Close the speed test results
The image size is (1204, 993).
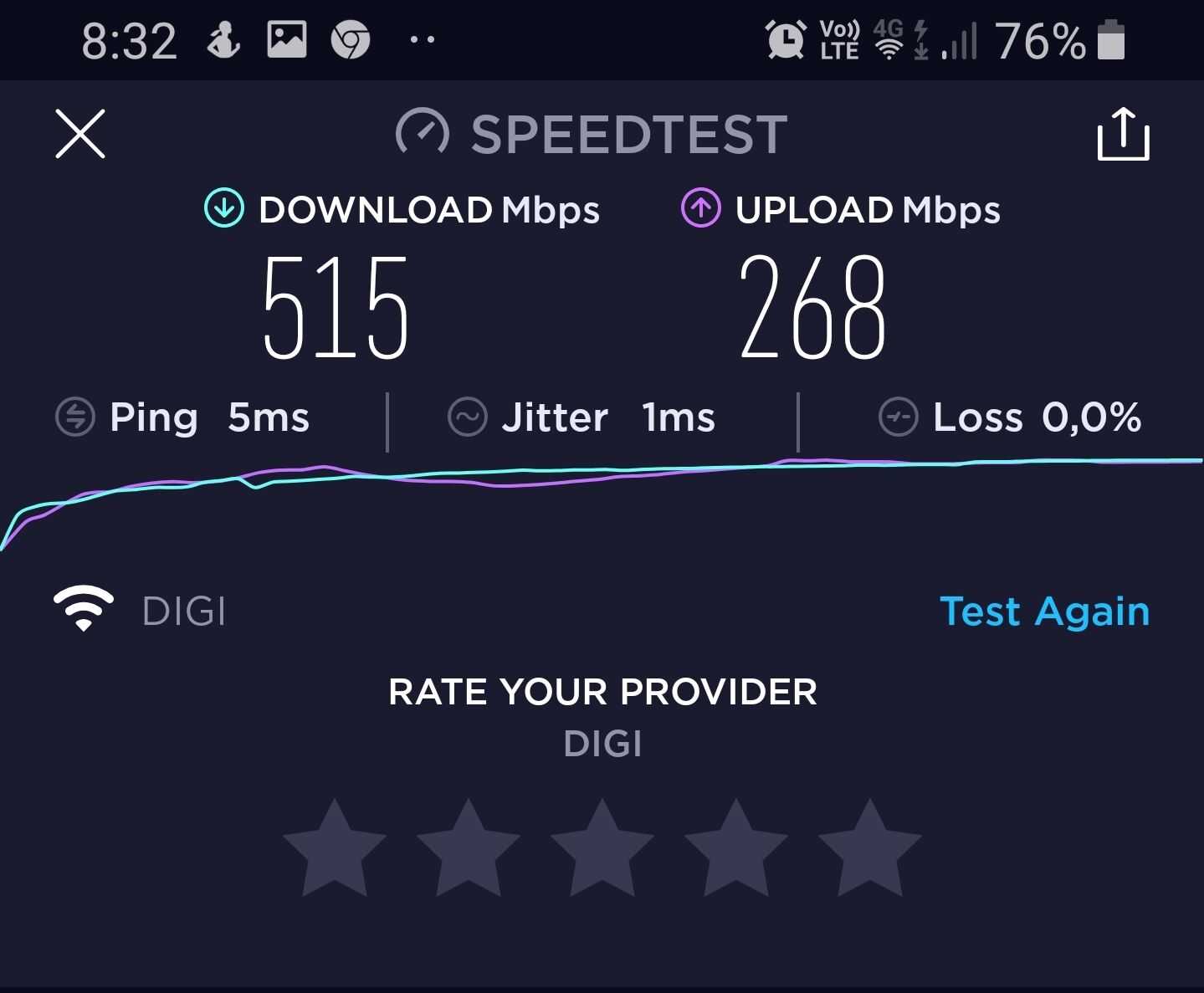[x=80, y=134]
